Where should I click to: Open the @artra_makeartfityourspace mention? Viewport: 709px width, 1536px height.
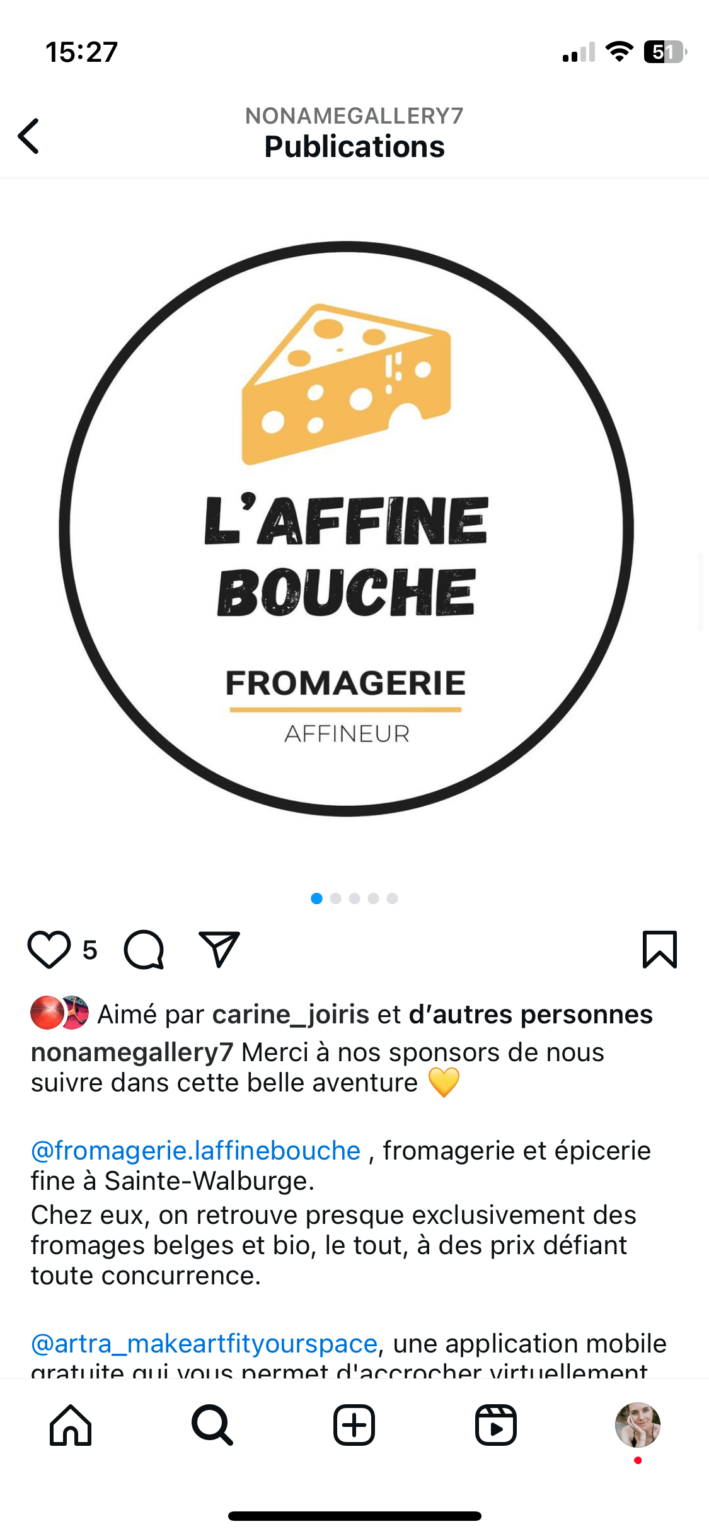(x=204, y=1342)
